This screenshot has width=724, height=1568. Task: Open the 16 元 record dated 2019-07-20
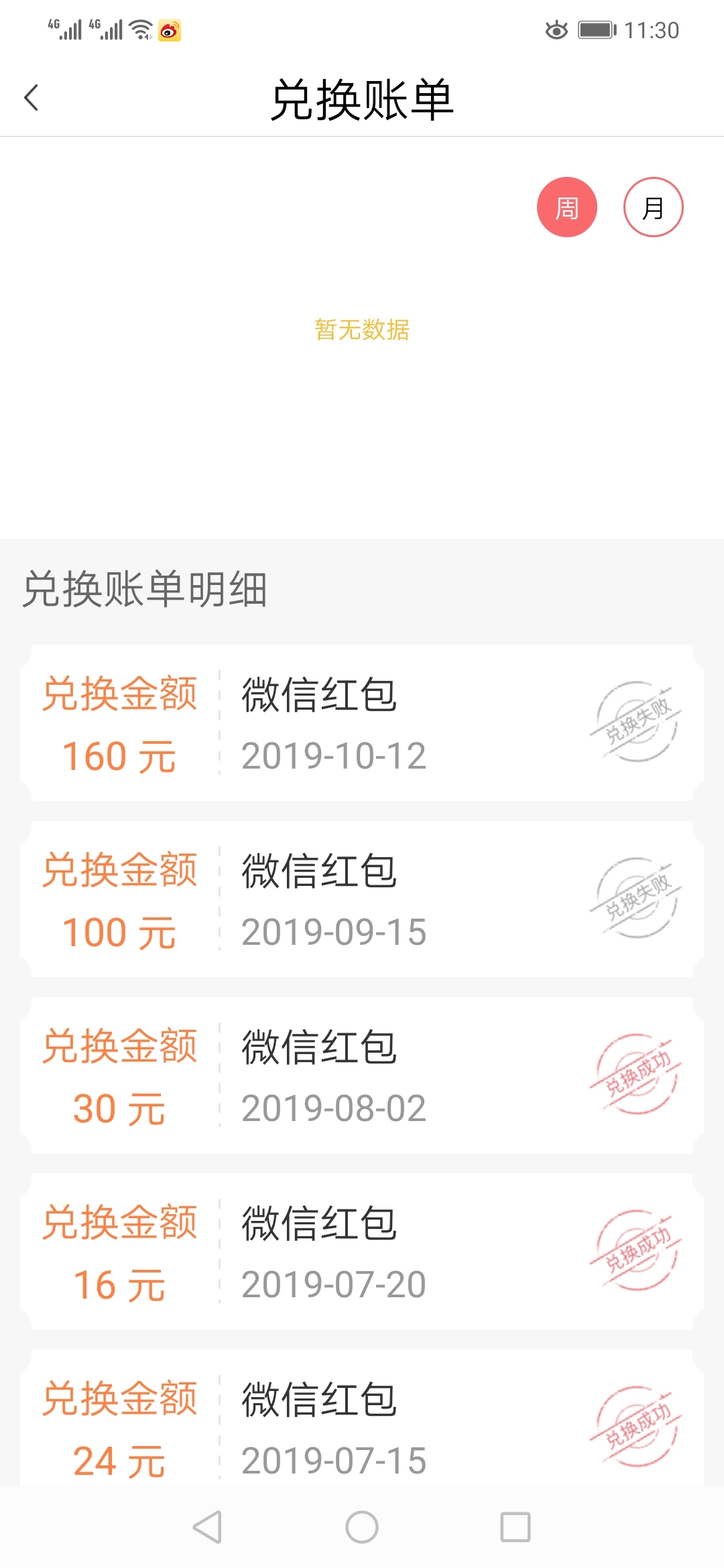(x=362, y=1252)
